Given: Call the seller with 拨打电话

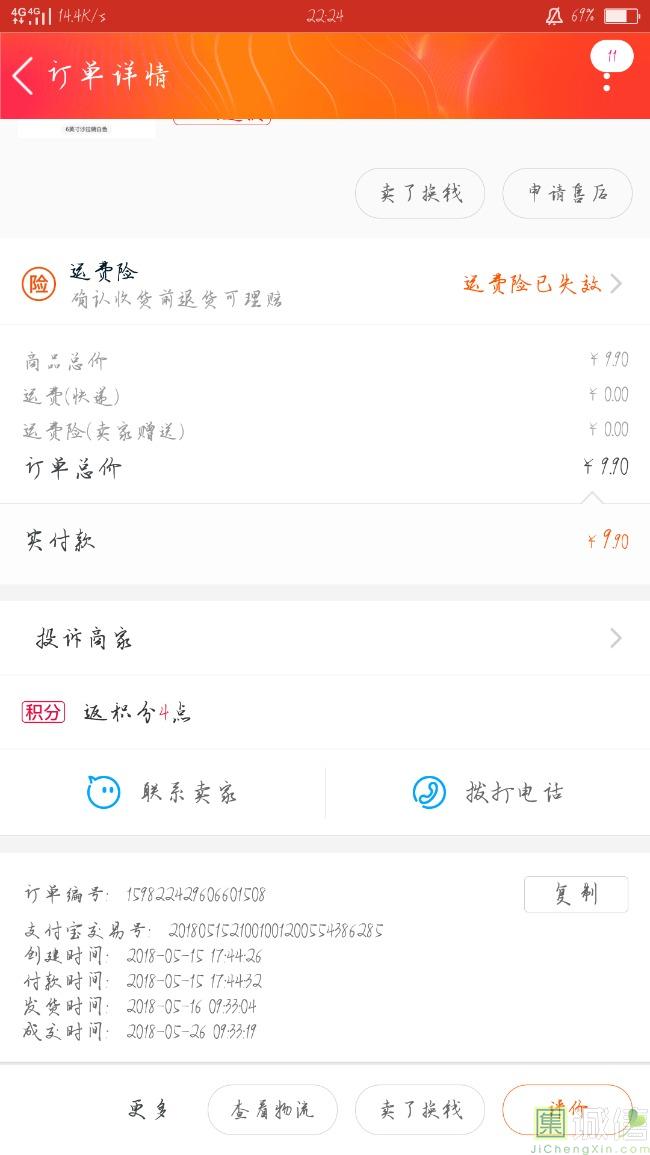Looking at the screenshot, I should pos(488,793).
